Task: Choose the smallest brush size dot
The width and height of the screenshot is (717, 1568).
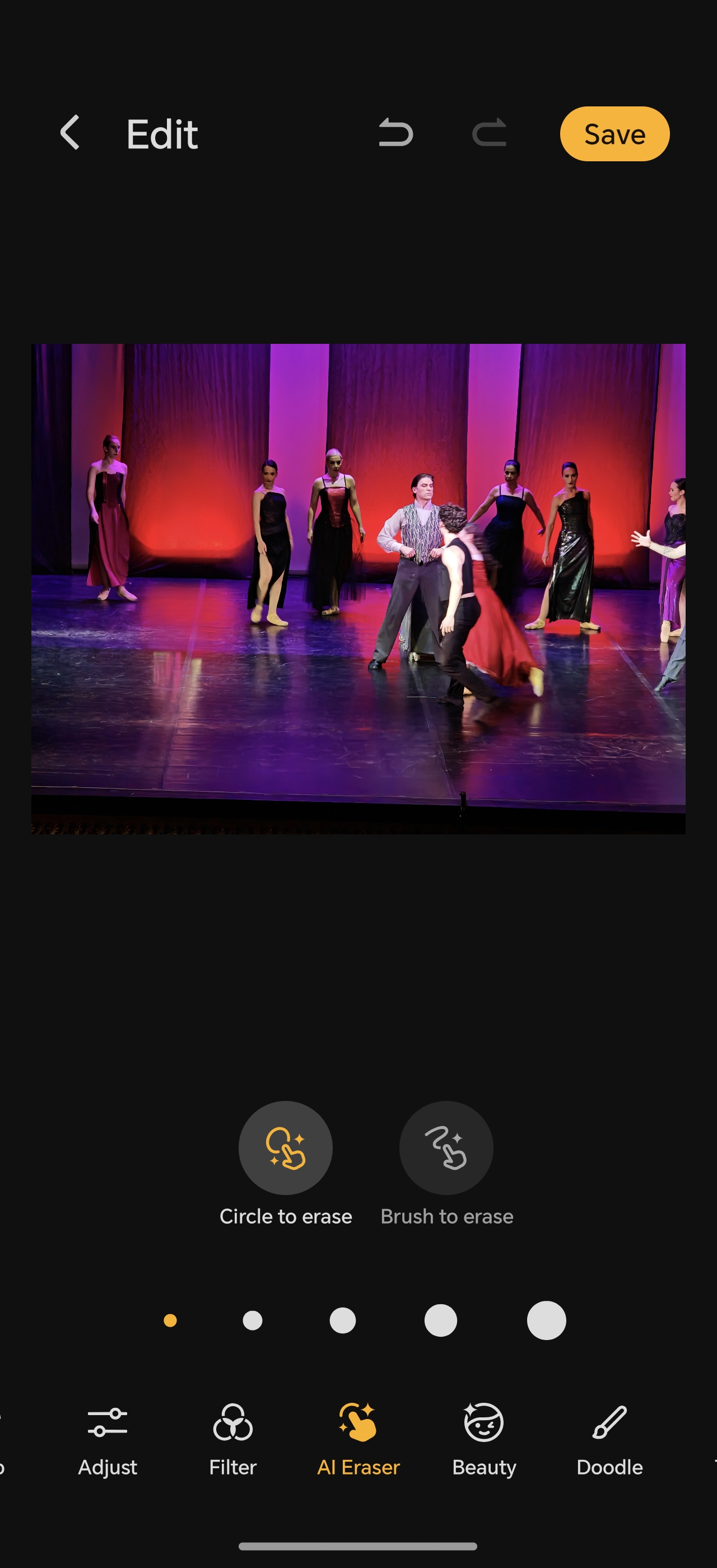Action: tap(170, 1320)
